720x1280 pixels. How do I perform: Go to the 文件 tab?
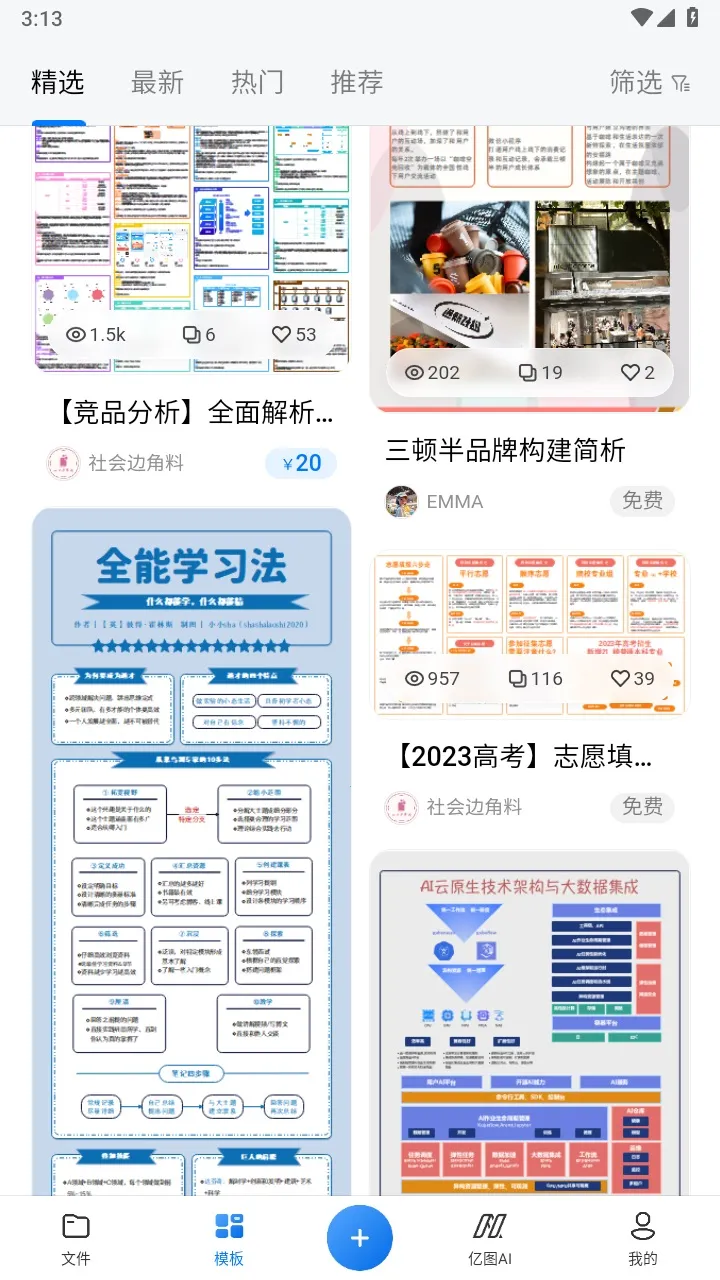pyautogui.click(x=76, y=1238)
